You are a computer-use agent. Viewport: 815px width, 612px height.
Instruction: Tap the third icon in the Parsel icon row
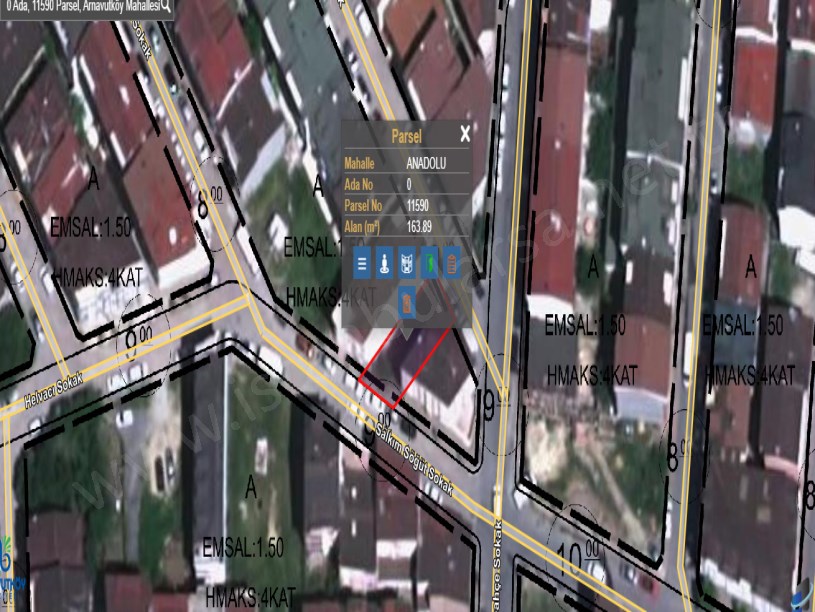coord(407,264)
